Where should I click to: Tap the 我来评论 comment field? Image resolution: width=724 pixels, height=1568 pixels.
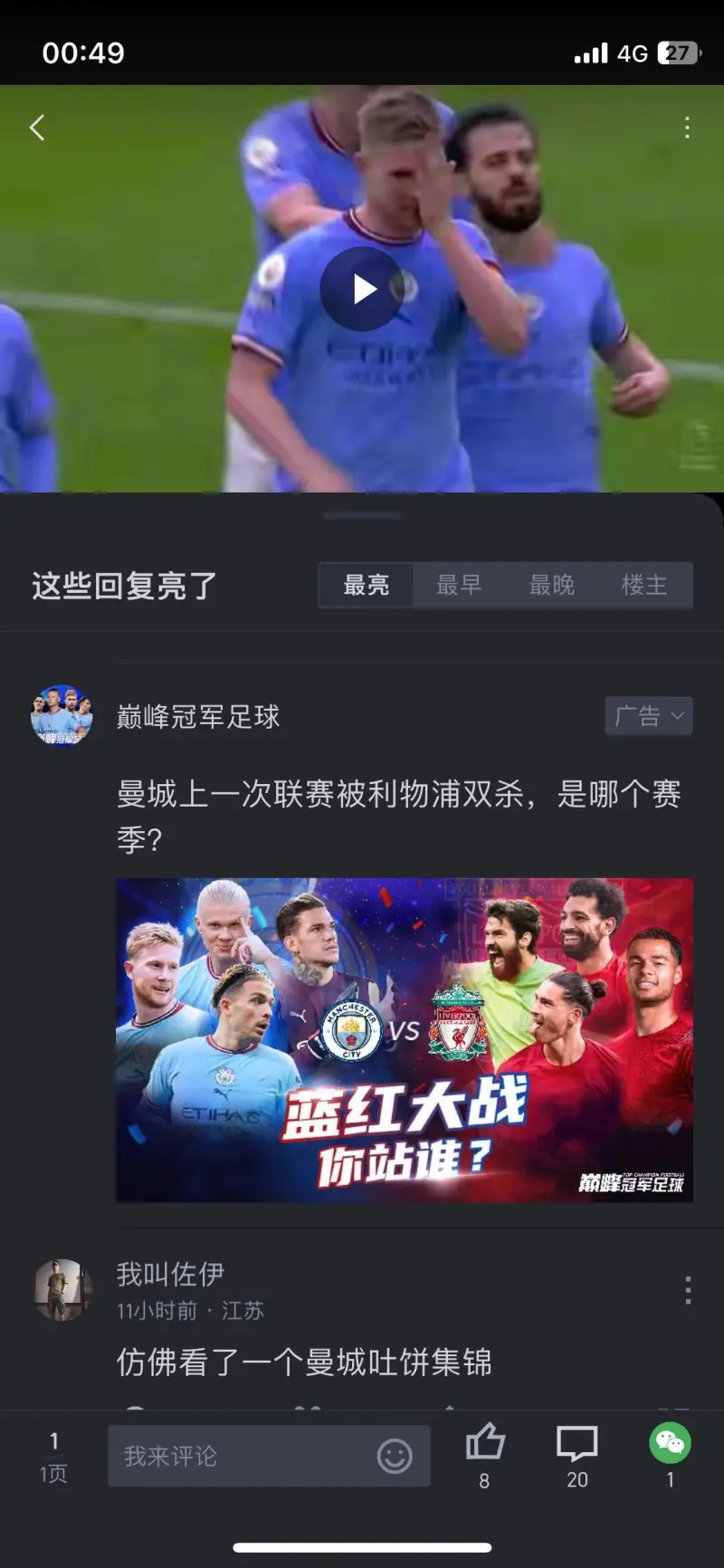244,1456
